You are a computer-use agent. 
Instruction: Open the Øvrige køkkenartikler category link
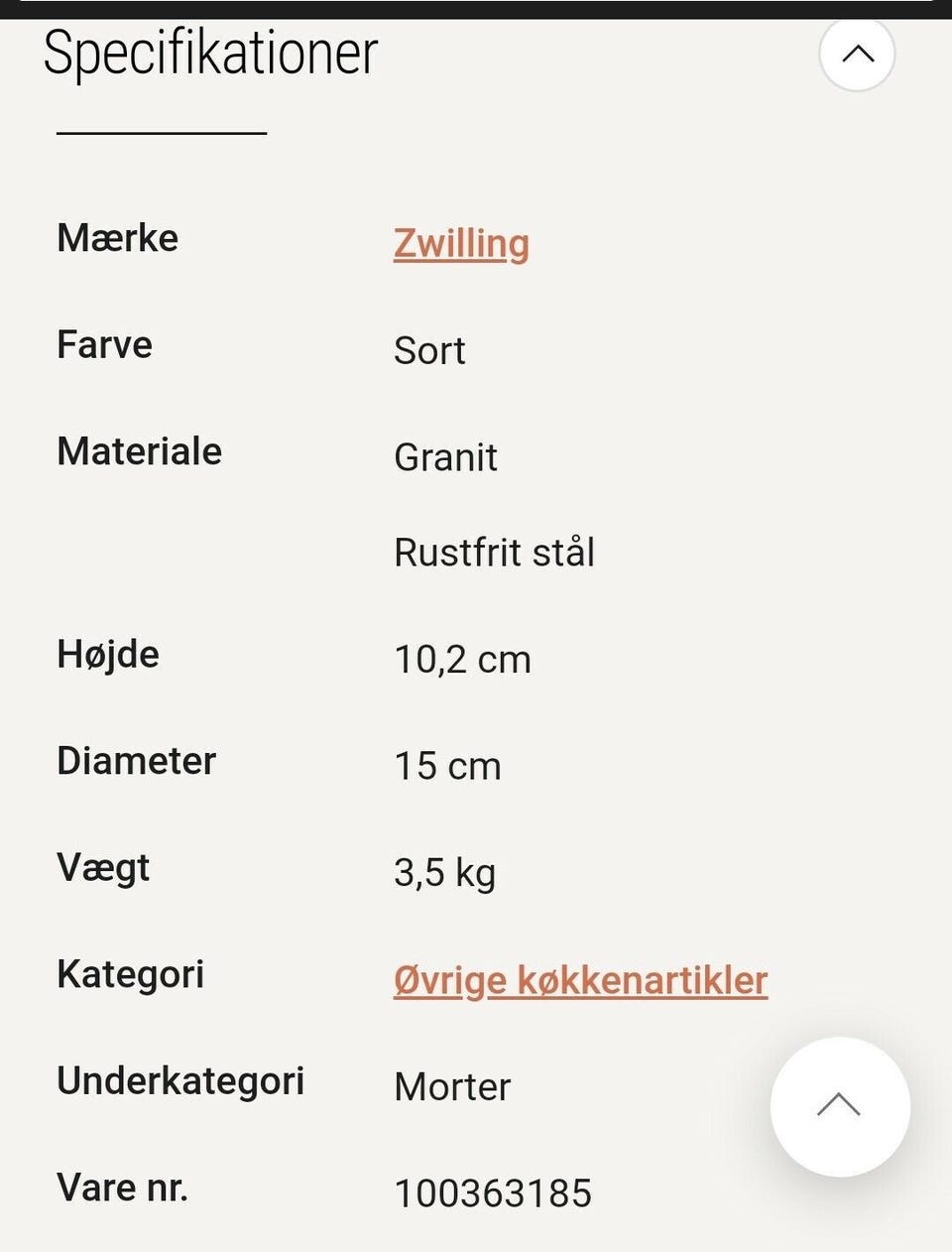pos(581,979)
